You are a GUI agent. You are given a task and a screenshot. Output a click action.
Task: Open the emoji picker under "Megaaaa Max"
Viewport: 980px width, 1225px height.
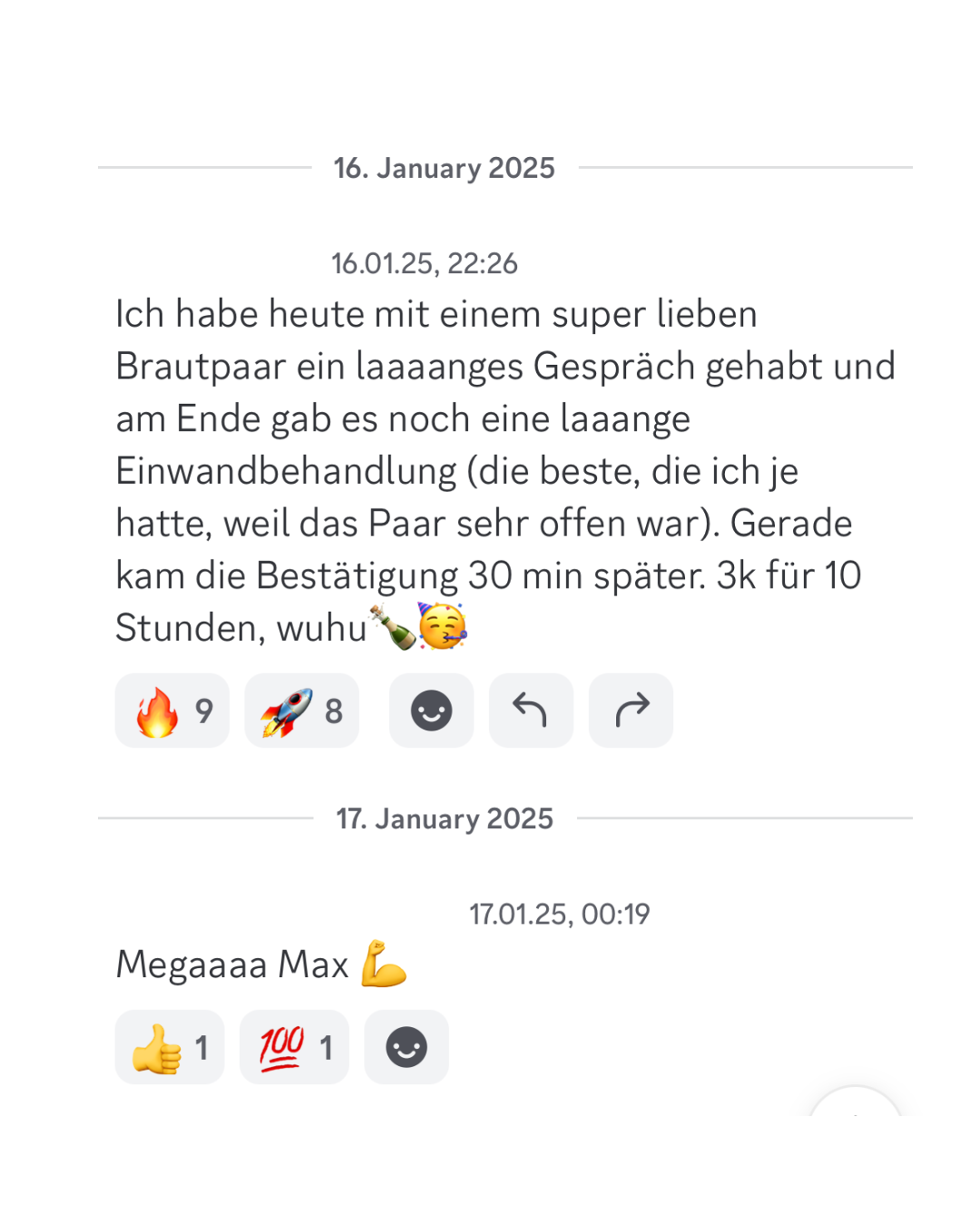coord(407,1047)
